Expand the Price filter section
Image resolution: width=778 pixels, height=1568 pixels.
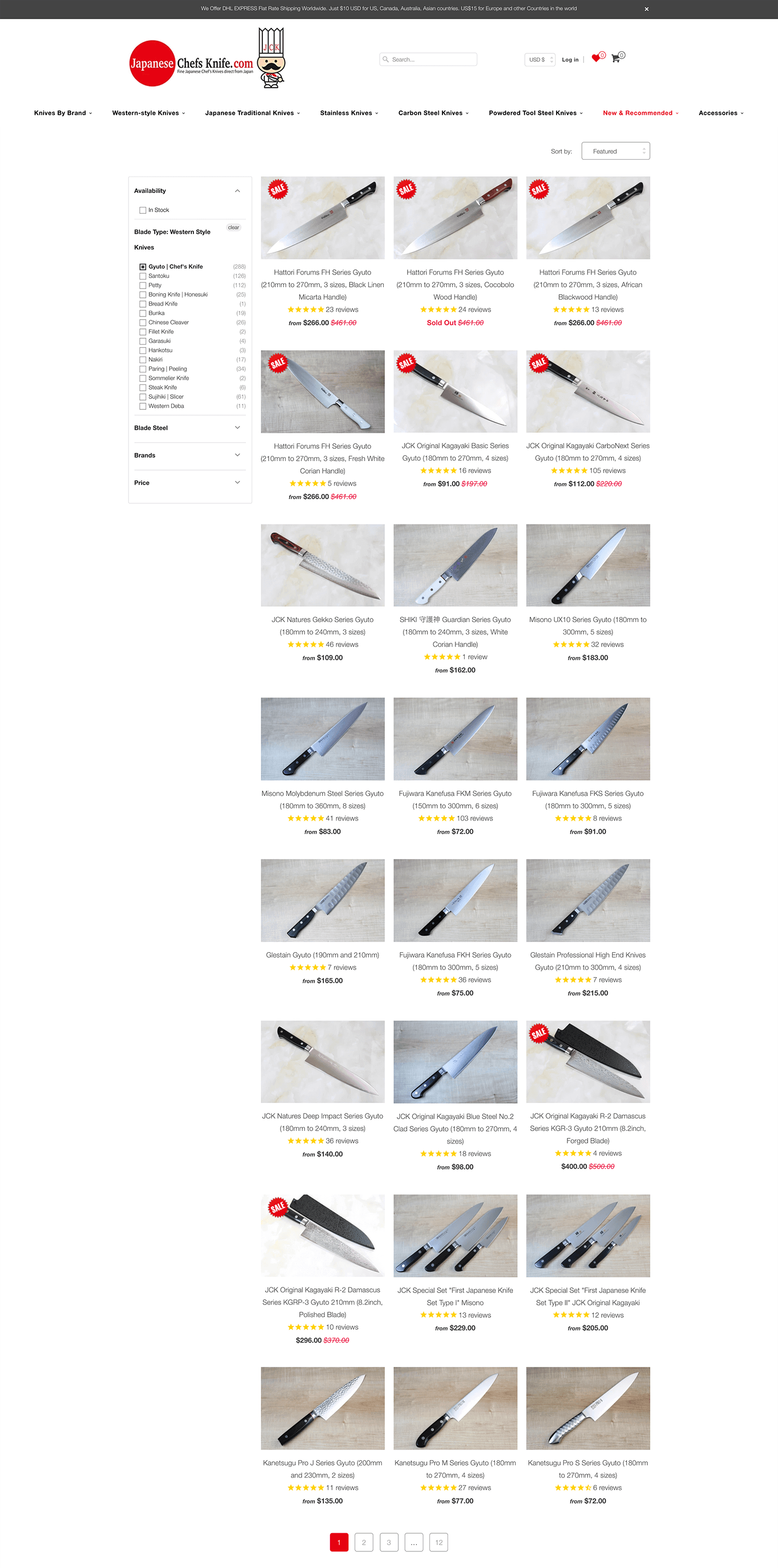pos(189,483)
